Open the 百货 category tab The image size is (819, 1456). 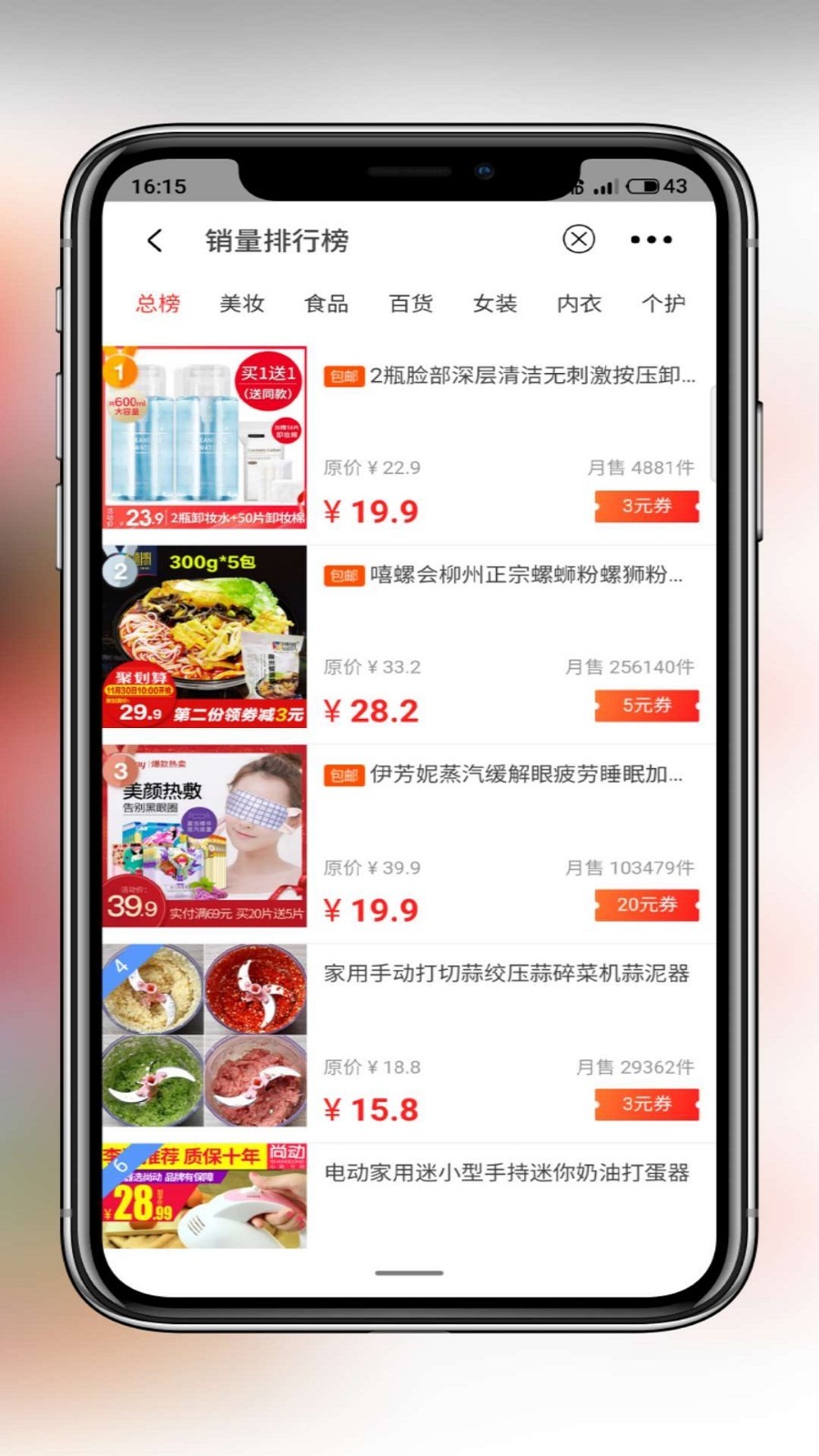410,303
